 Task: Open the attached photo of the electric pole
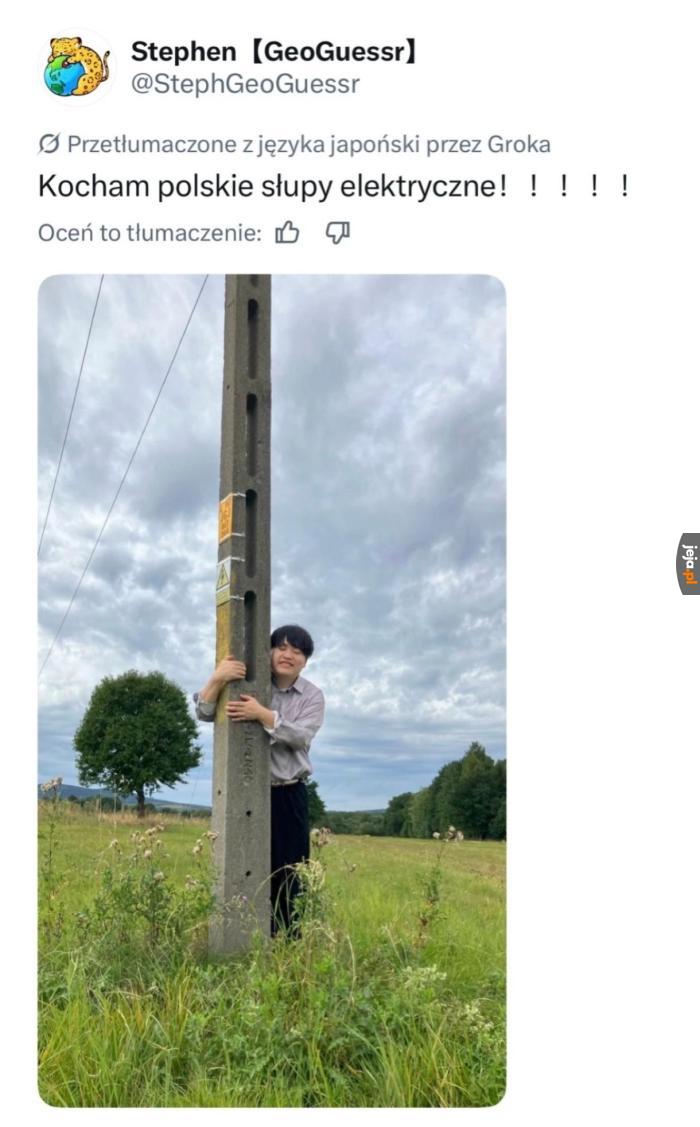point(272,690)
